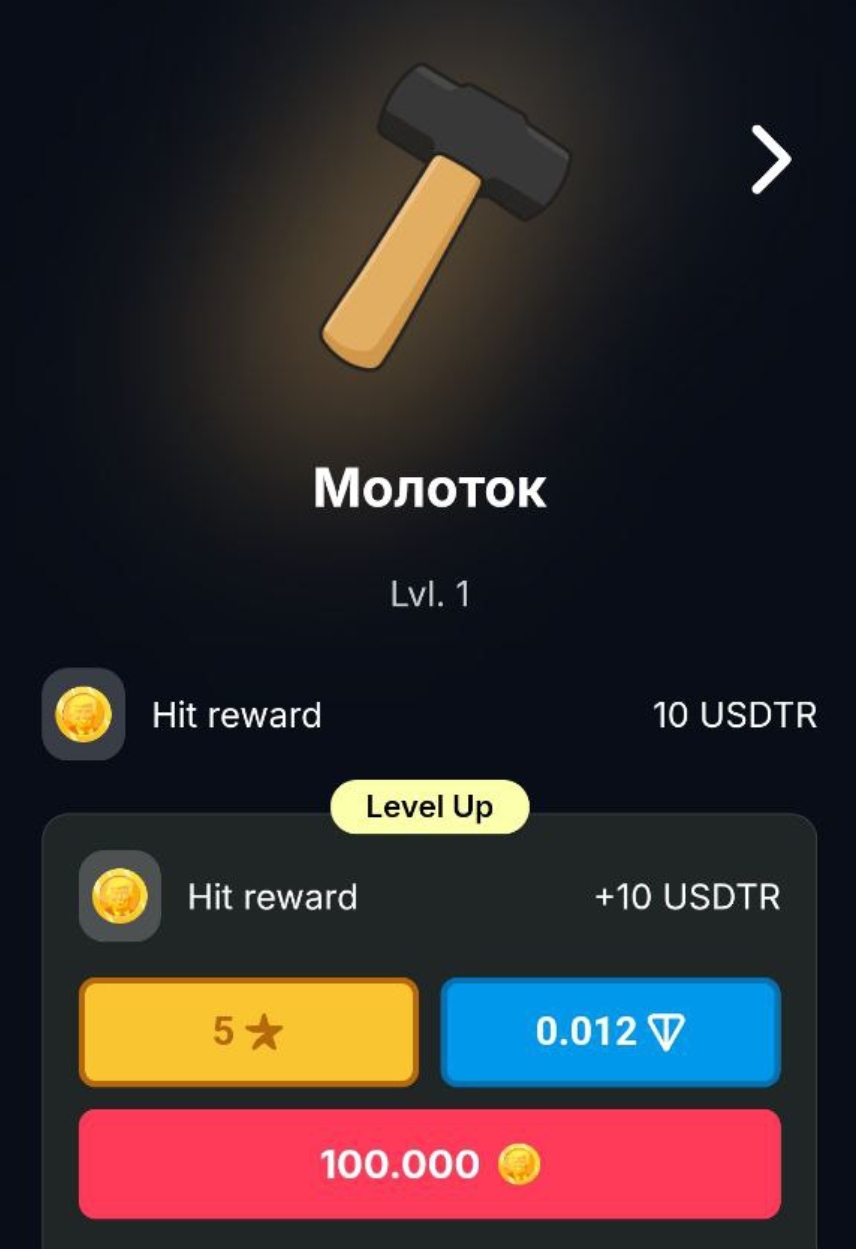Pay 0.012 TON to level up

610,1032
